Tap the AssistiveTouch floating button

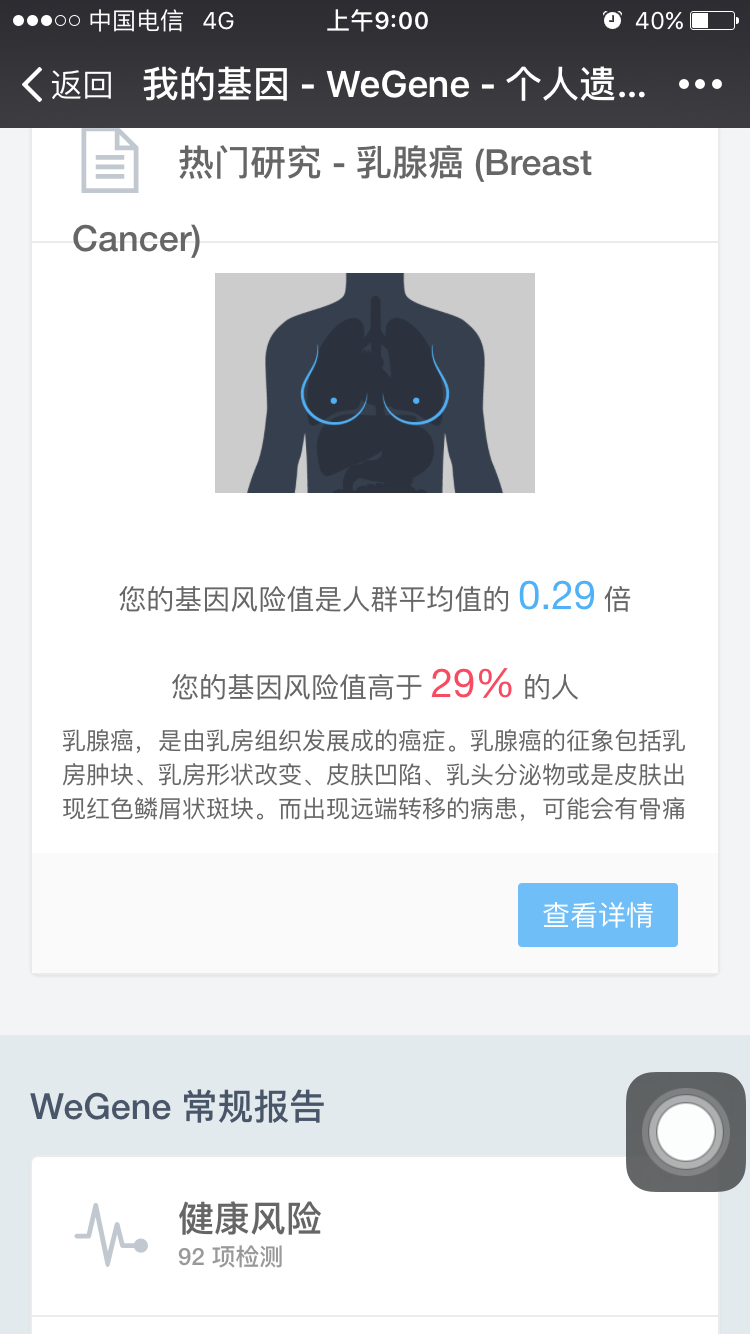click(x=686, y=1132)
